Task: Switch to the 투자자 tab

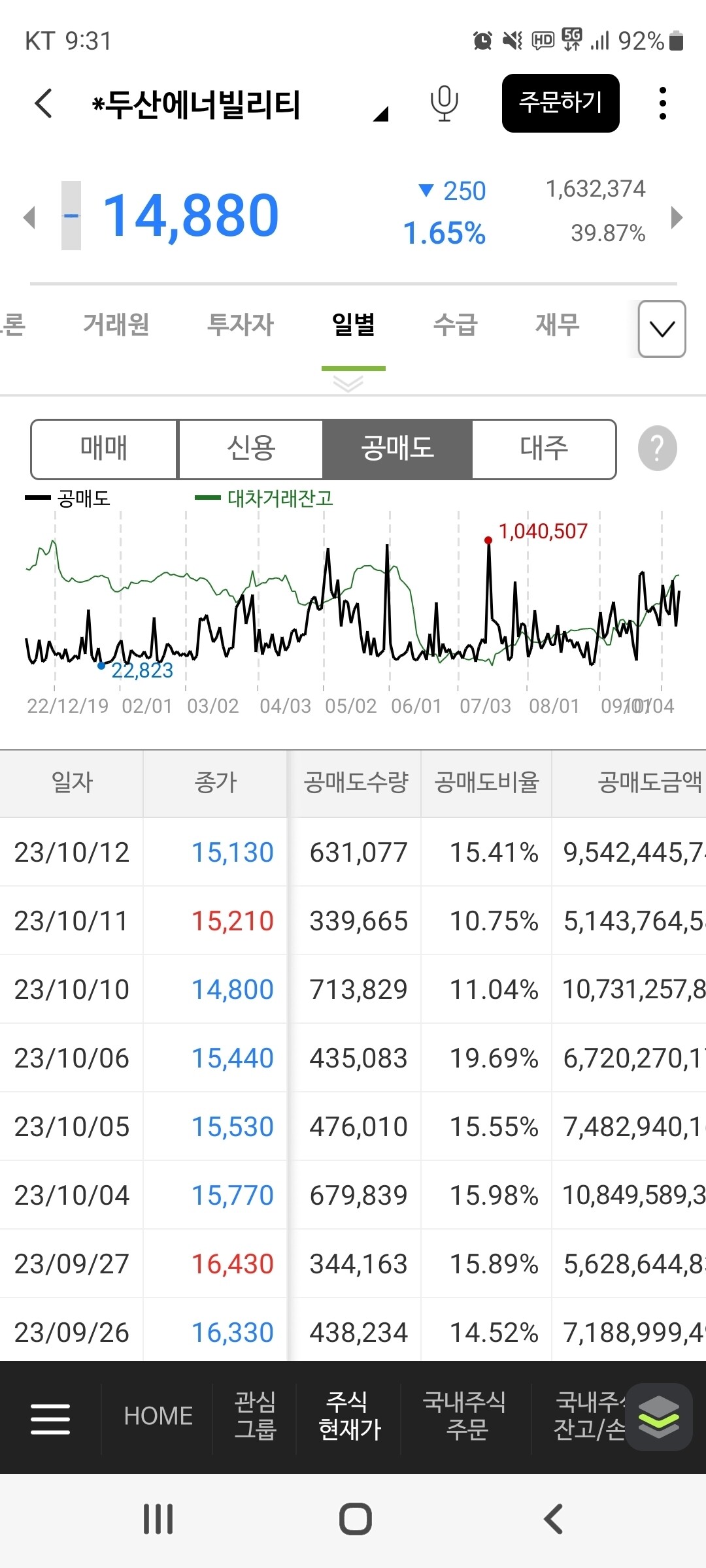Action: [x=240, y=325]
